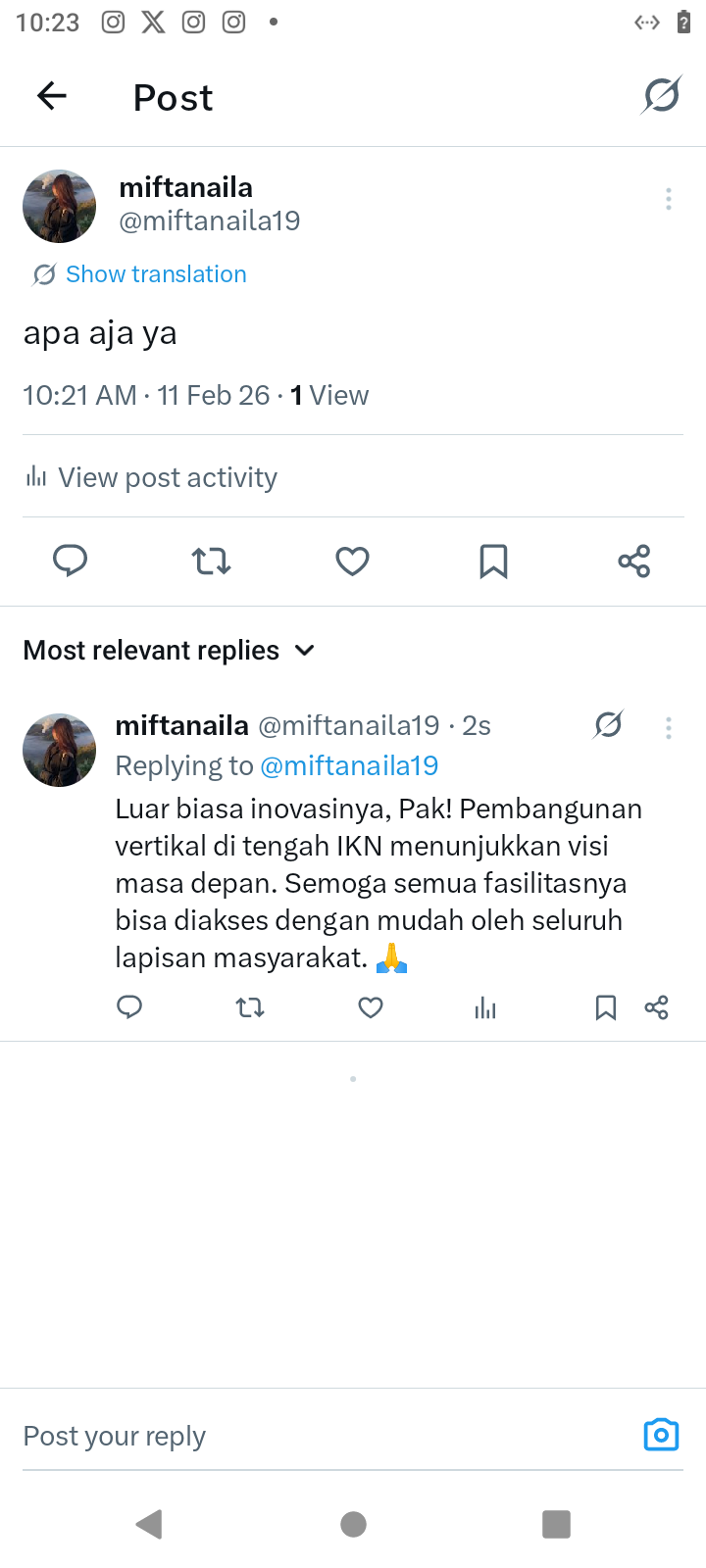Open miftanaila's profile picture on main post
The width and height of the screenshot is (706, 1568).
pos(60,206)
